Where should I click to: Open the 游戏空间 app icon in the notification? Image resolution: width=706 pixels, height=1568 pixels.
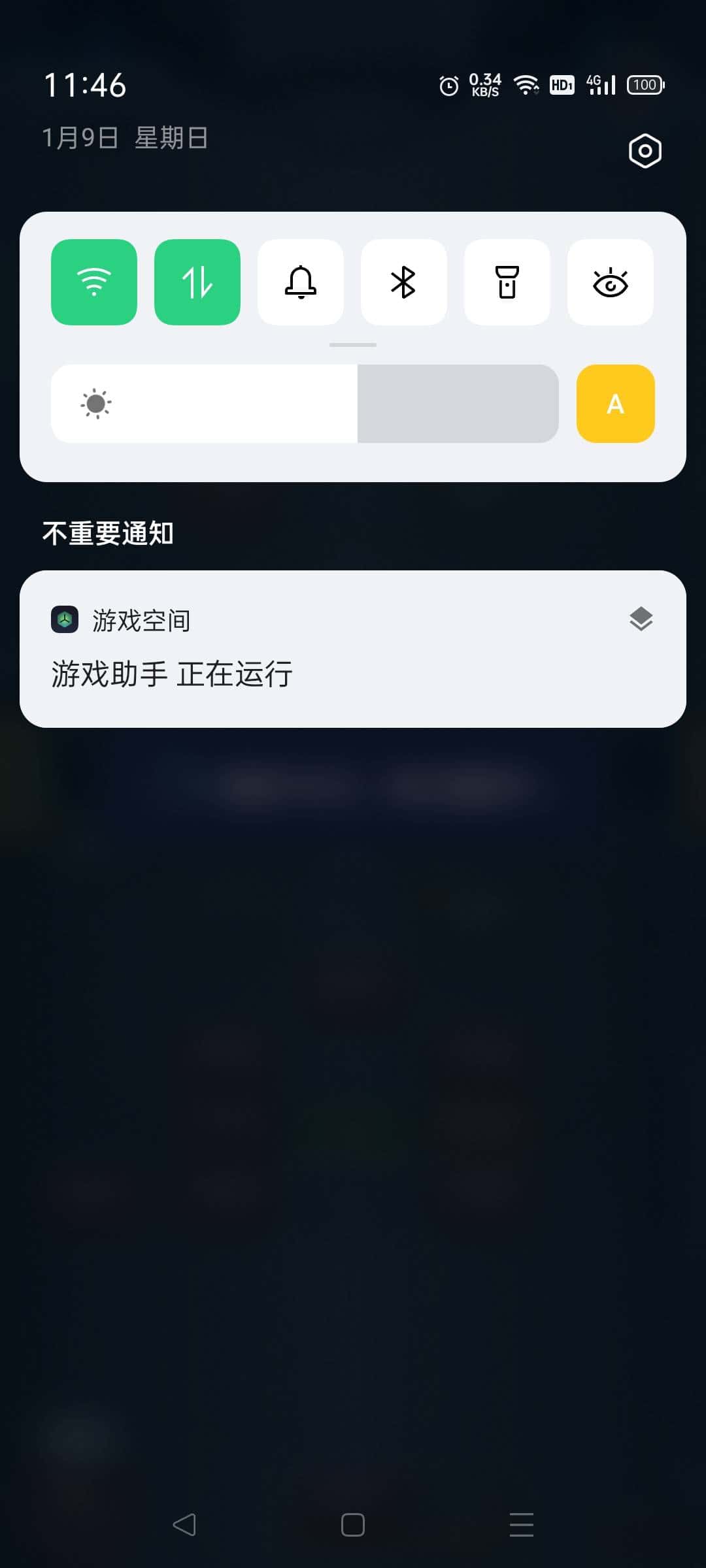[63, 621]
